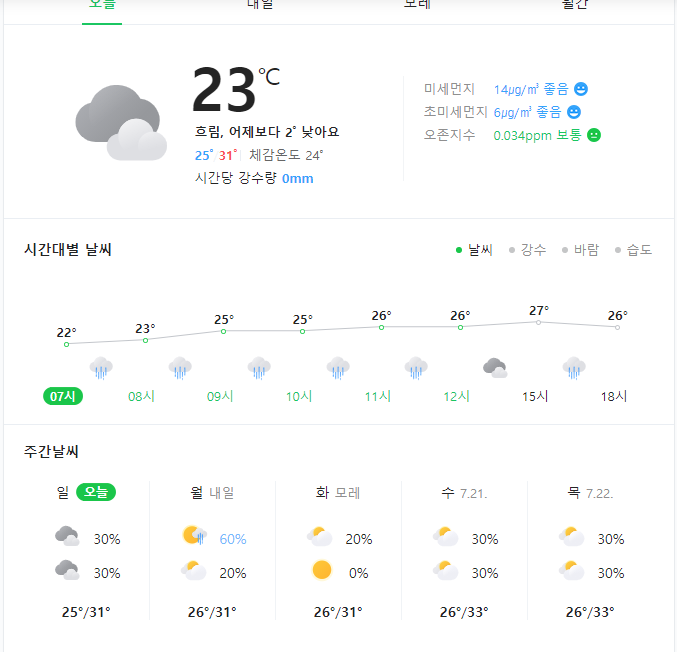Select the 날씨 hourly view
677x652 pixels.
pos(475,250)
